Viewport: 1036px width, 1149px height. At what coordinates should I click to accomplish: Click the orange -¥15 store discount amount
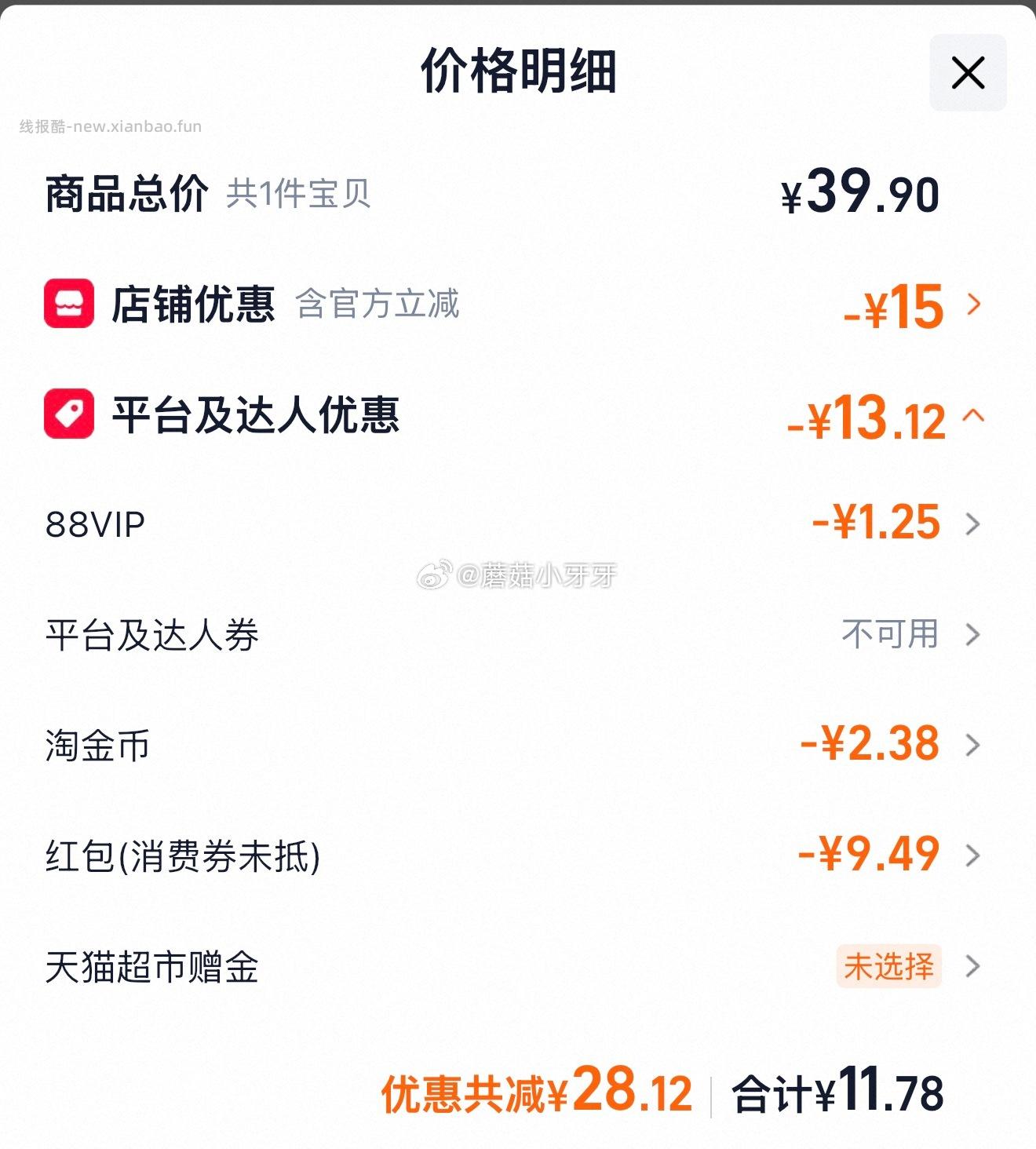click(893, 308)
